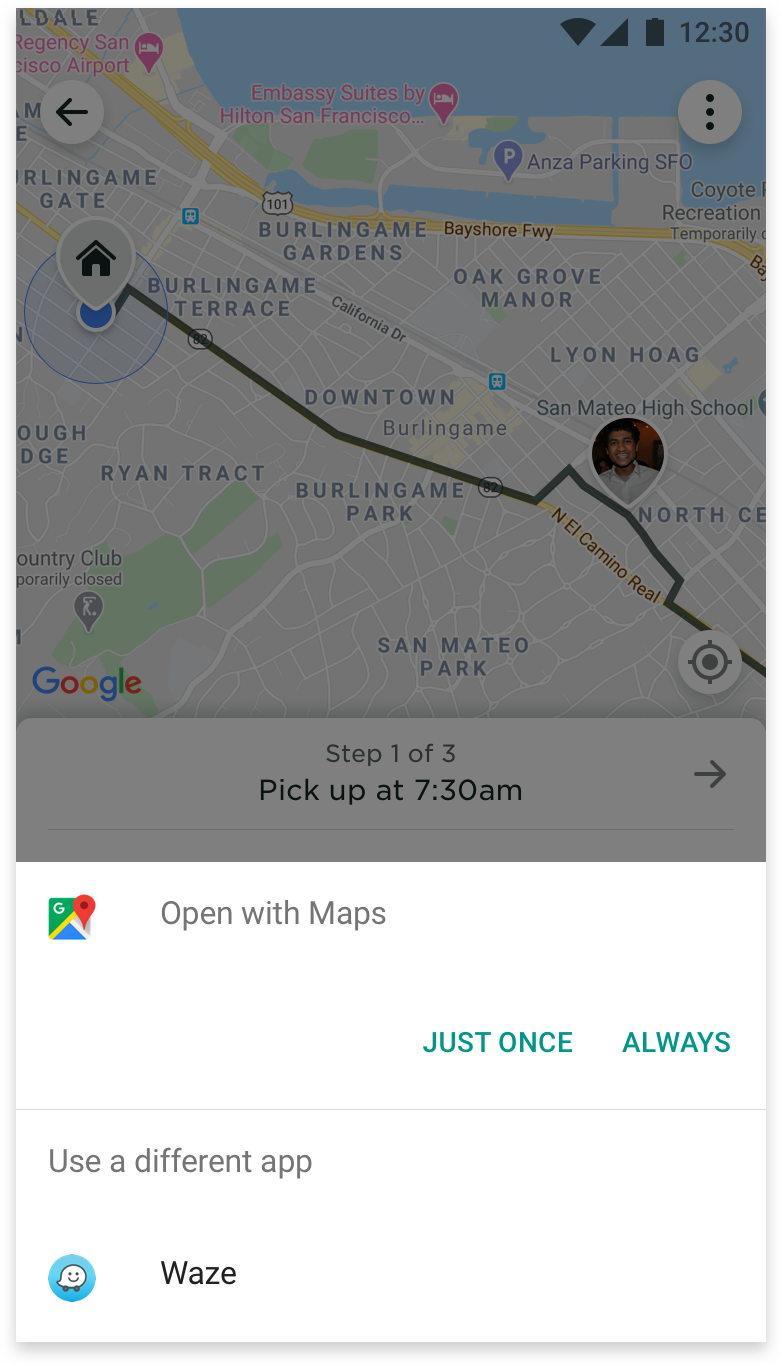Open directions with Waze instead
782x1366 pixels.
(198, 1274)
